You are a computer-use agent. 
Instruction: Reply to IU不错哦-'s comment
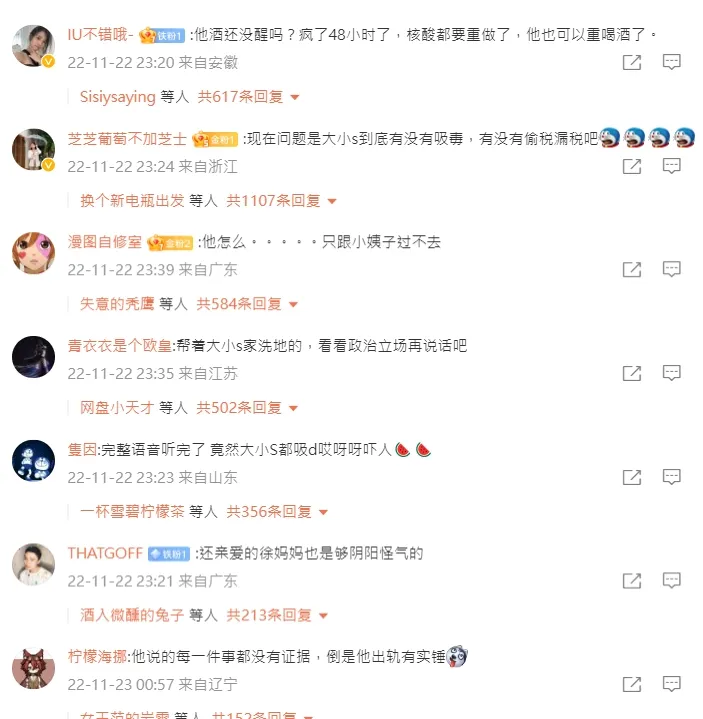coord(672,62)
